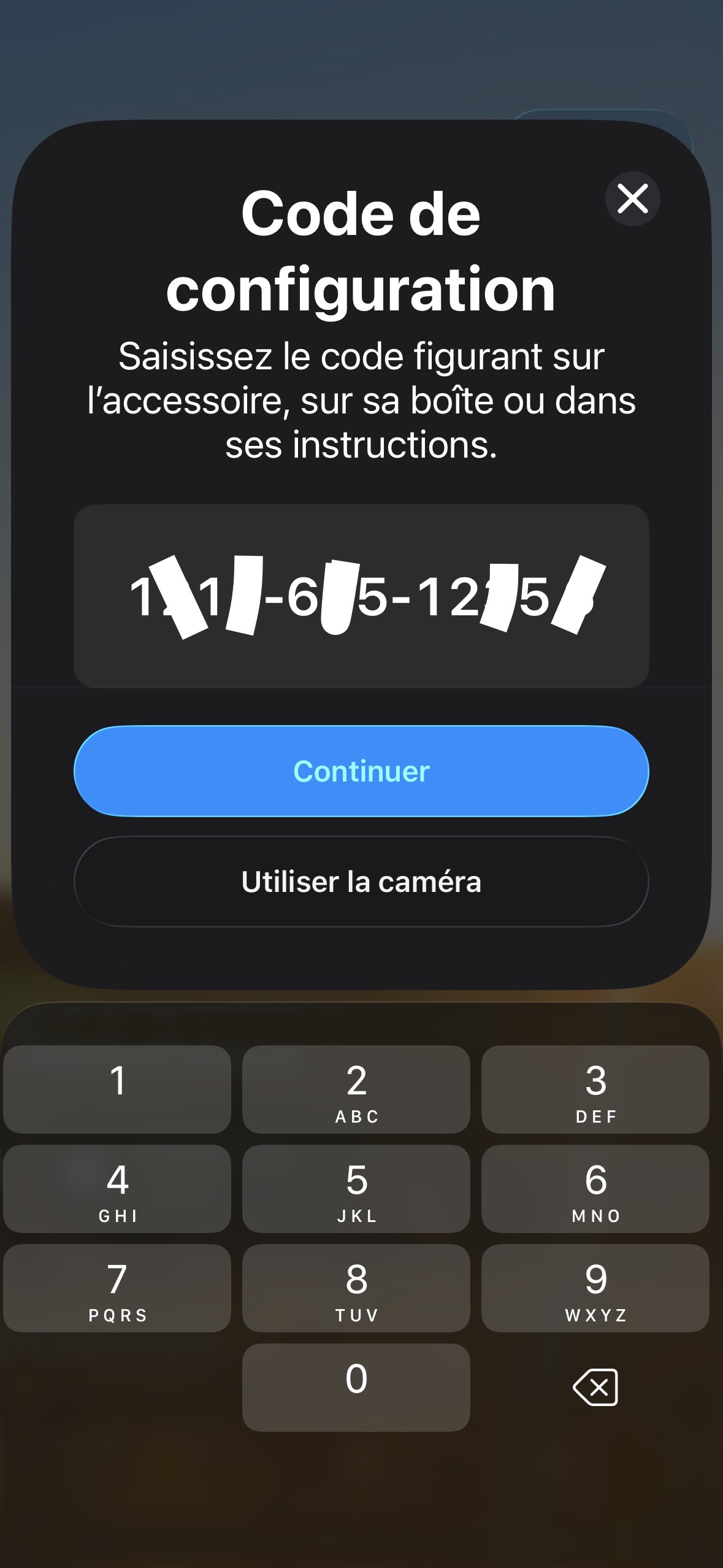Focus the configuration code field
Image resolution: width=723 pixels, height=1568 pixels.
coord(361,596)
